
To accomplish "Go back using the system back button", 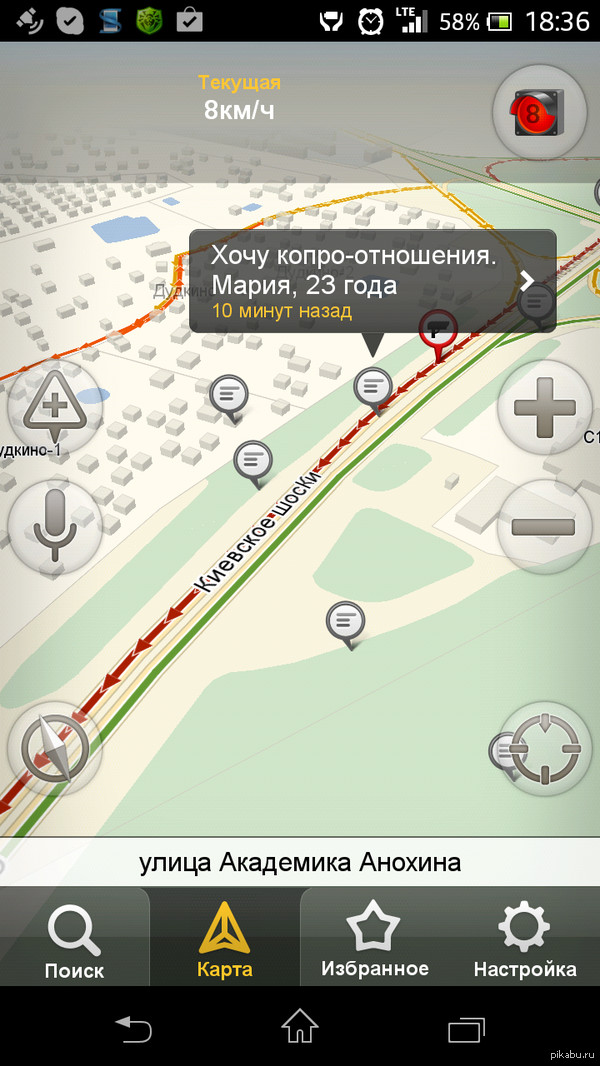I will tap(132, 1027).
